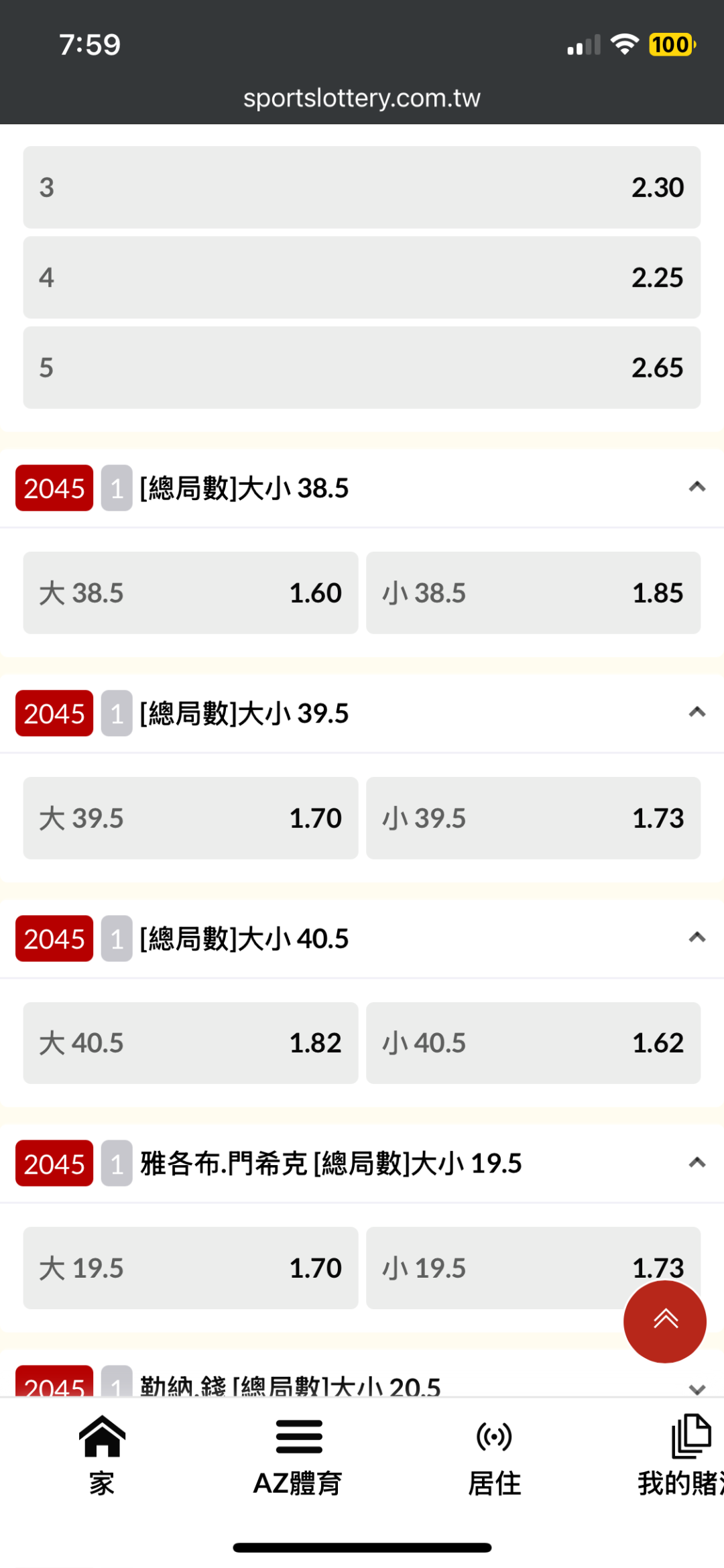The height and width of the screenshot is (1568, 724).
Task: Bet on 小 39.5 at 1.73
Action: [x=533, y=818]
